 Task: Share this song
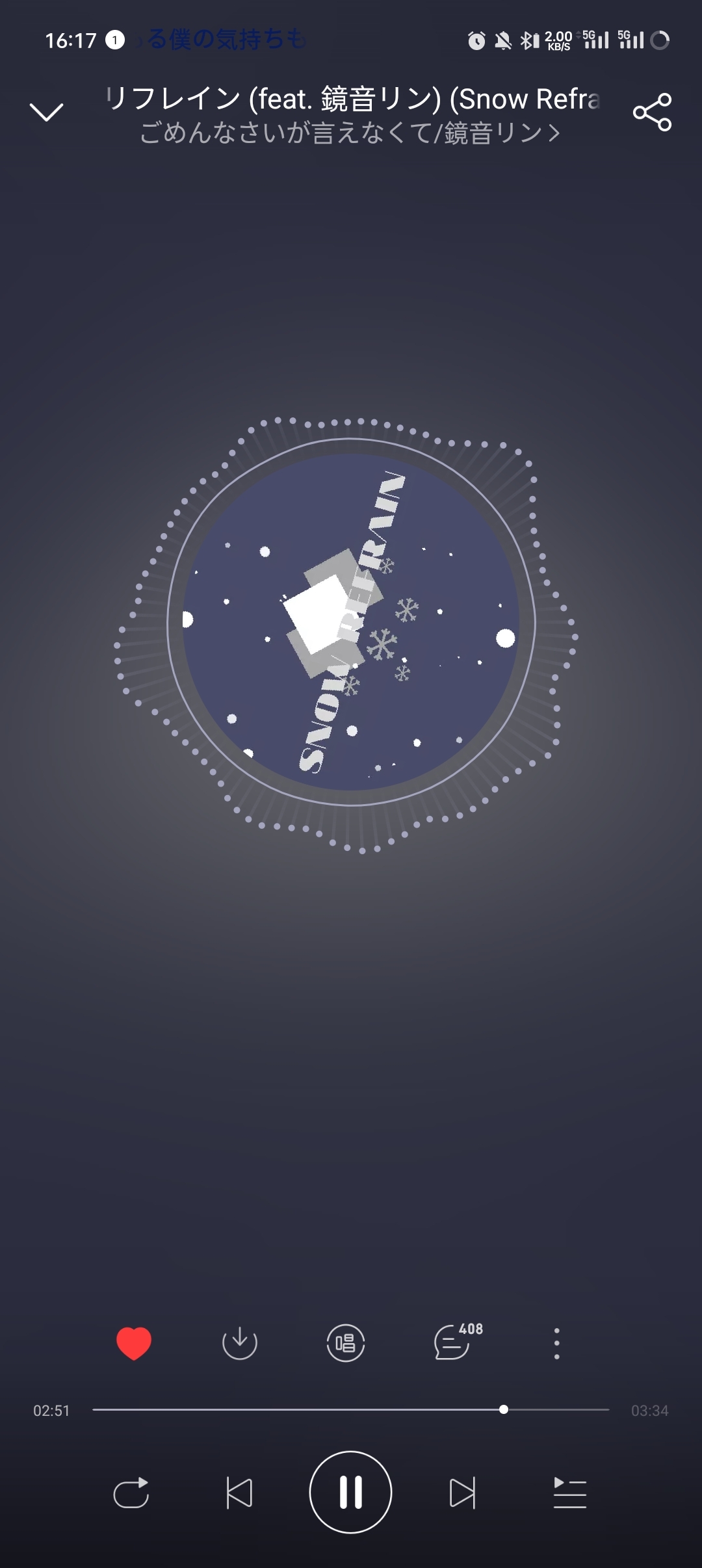click(x=652, y=112)
